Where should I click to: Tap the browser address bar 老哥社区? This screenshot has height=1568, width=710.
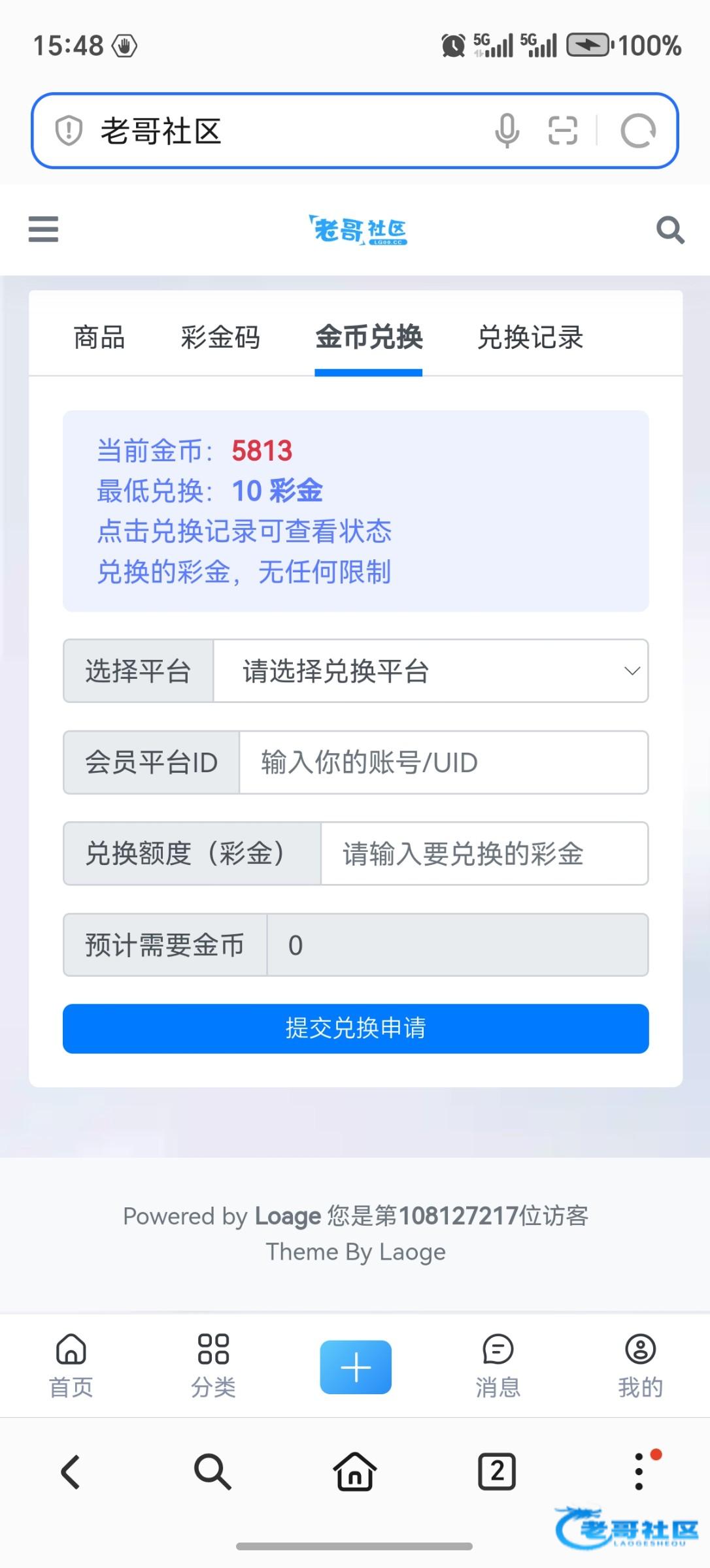pyautogui.click(x=262, y=131)
